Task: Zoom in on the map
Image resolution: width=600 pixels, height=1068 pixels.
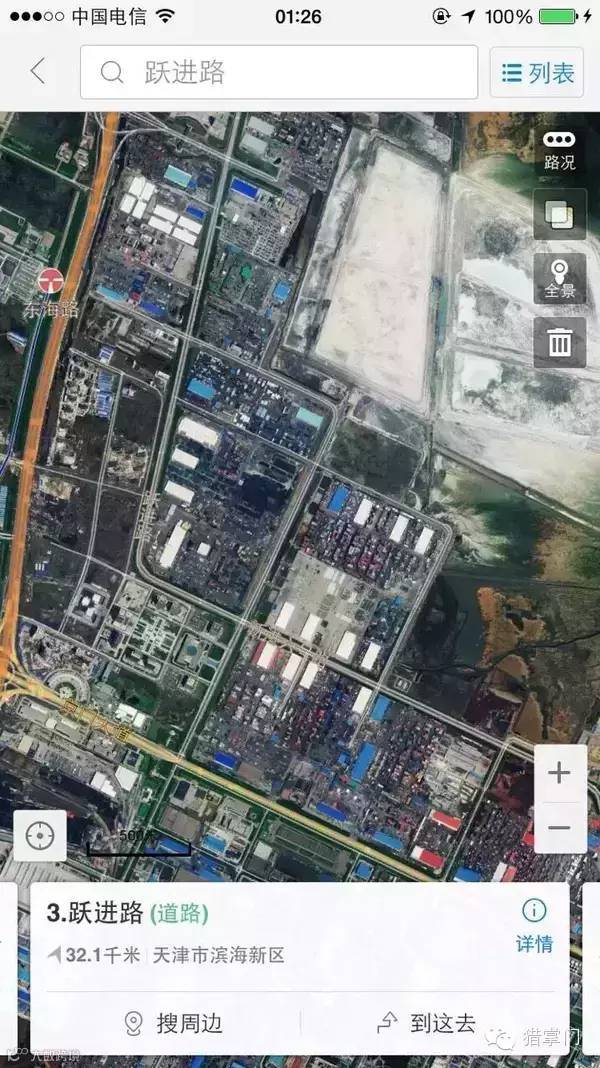Action: [x=559, y=773]
